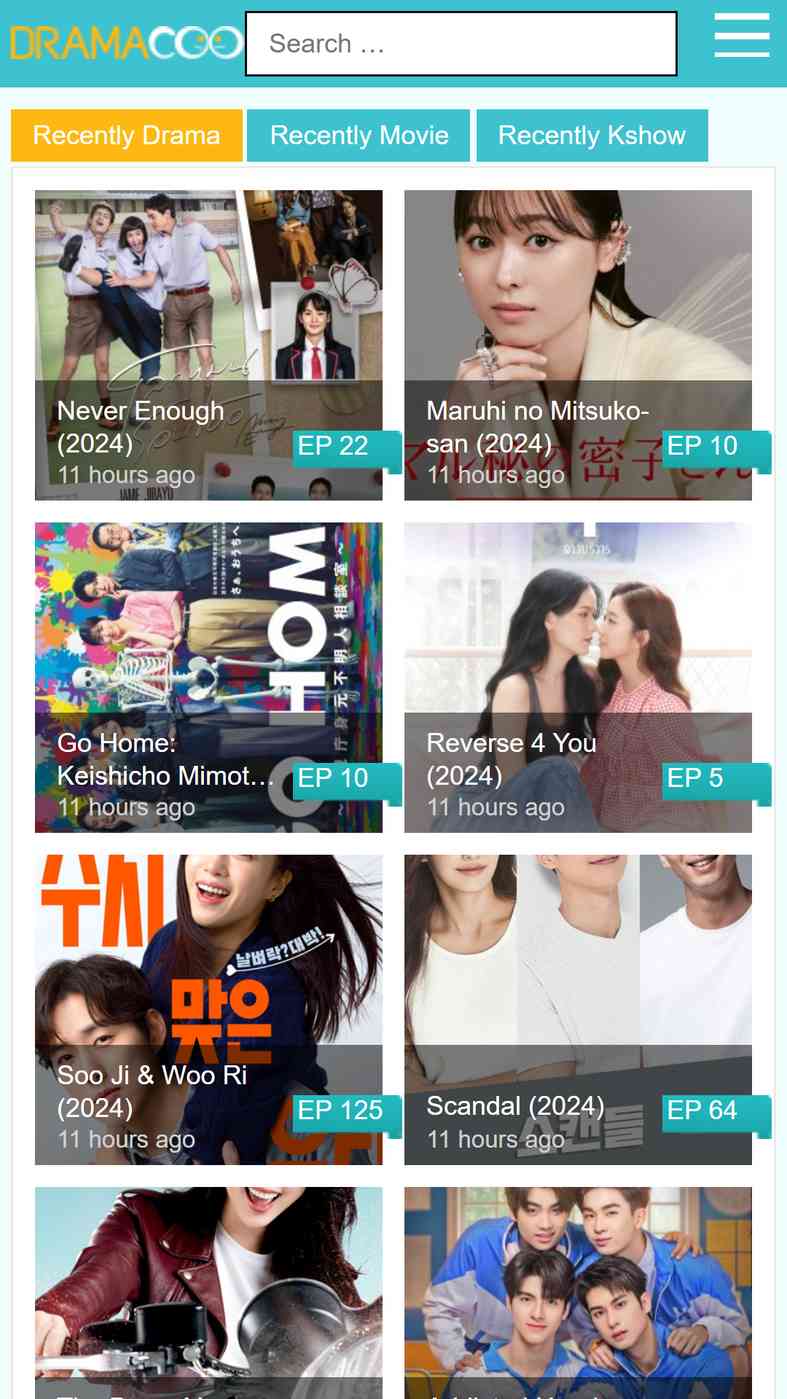Open Scandal (2024) episode 64
Image resolution: width=787 pixels, height=1399 pixels.
(578, 1009)
